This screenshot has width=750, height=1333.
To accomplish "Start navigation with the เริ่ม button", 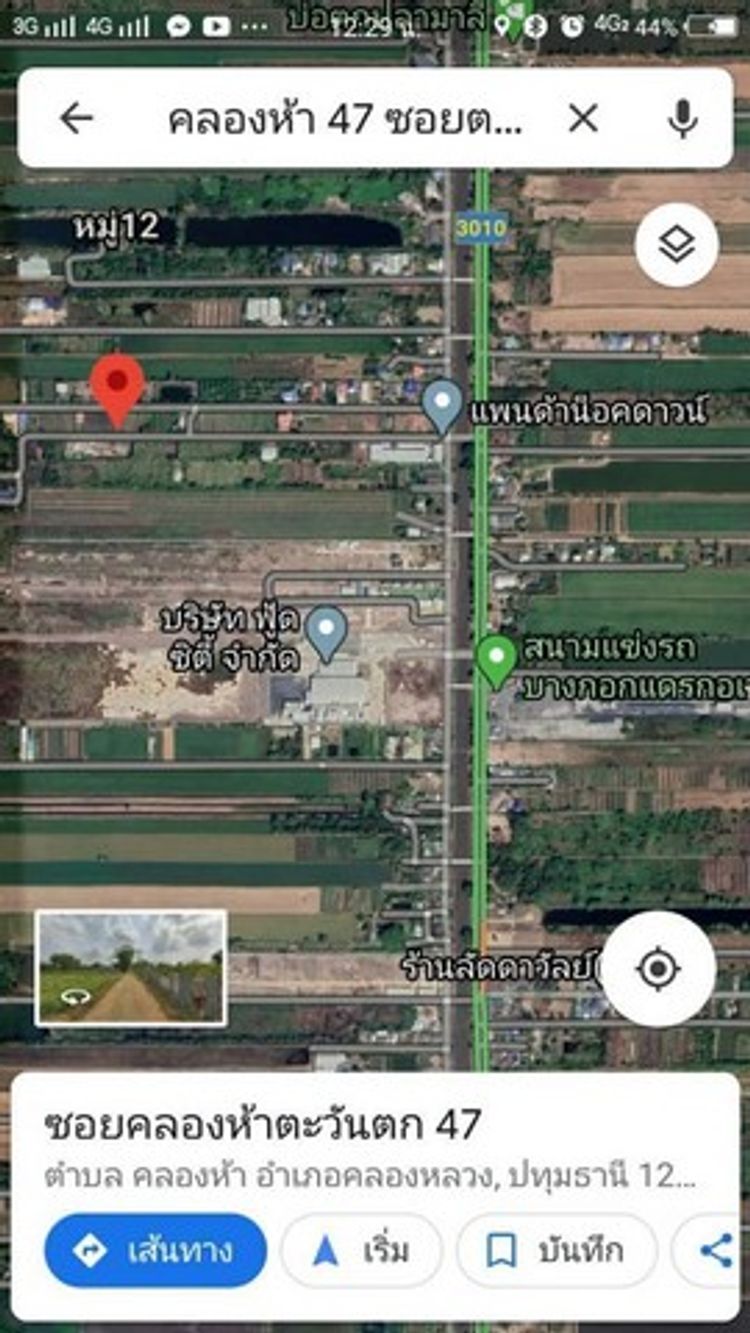I will (362, 1250).
